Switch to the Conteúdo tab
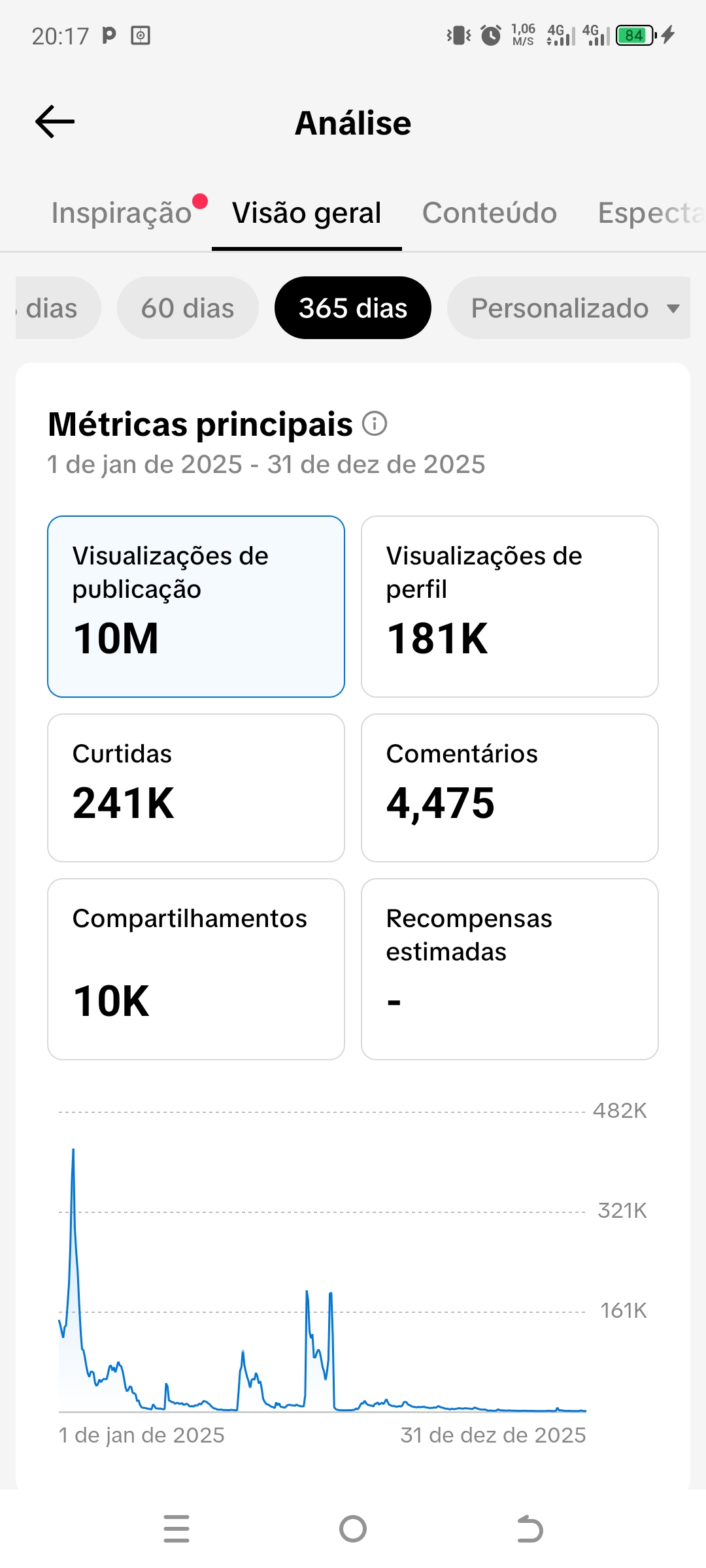The image size is (706, 1568). click(x=489, y=213)
